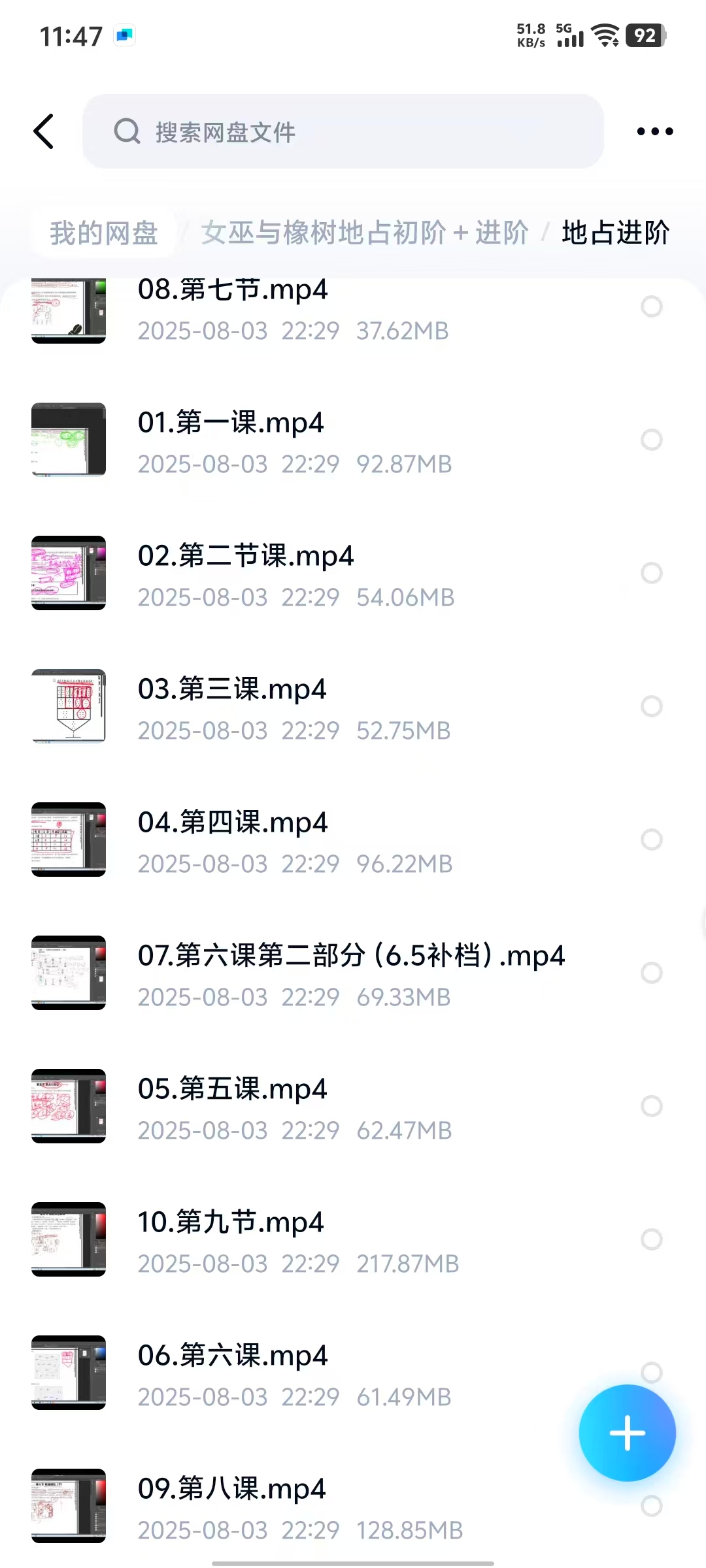The height and width of the screenshot is (1568, 706).
Task: Check the selection circle for 10.第九节.mp4
Action: pyautogui.click(x=652, y=1239)
